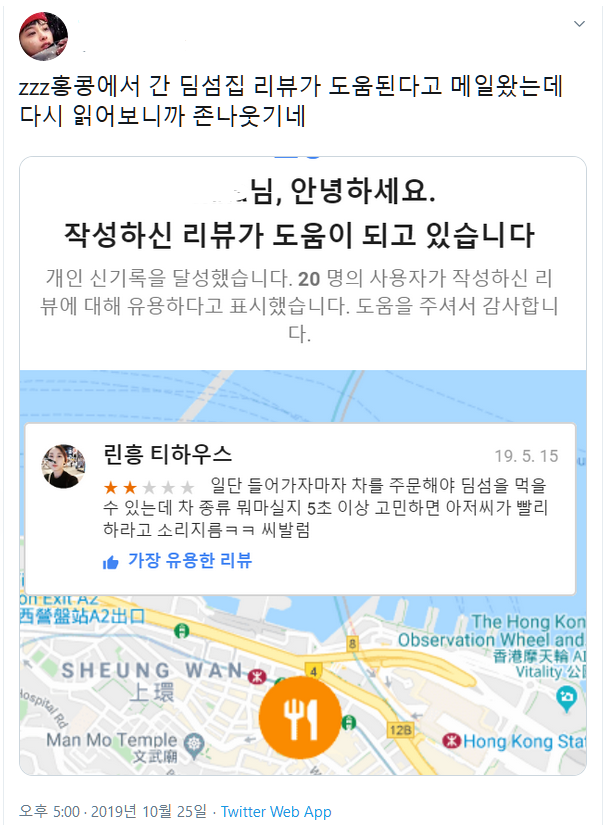This screenshot has width=607, height=825.
Task: Open the attached review screenshot image
Action: coord(302,465)
